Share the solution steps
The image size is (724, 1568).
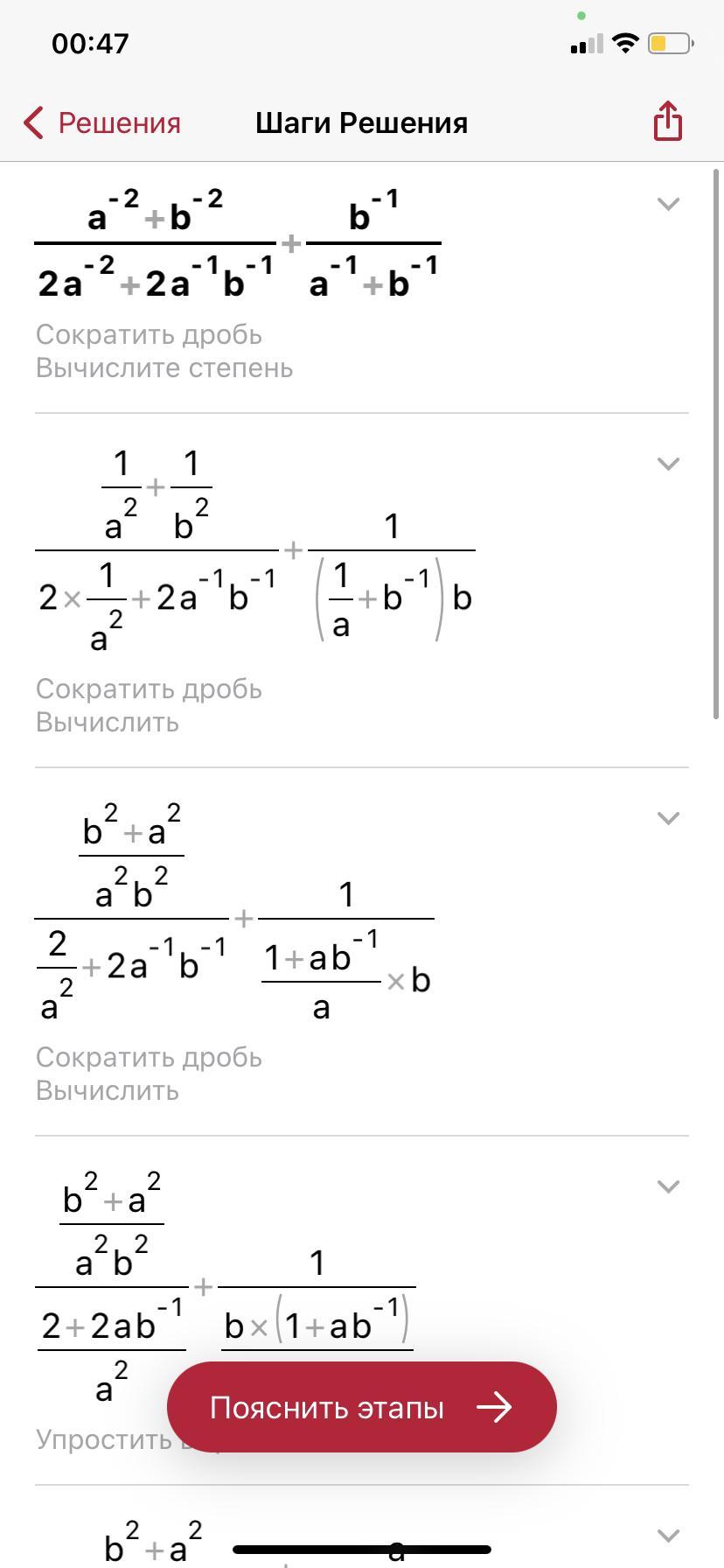pos(667,122)
